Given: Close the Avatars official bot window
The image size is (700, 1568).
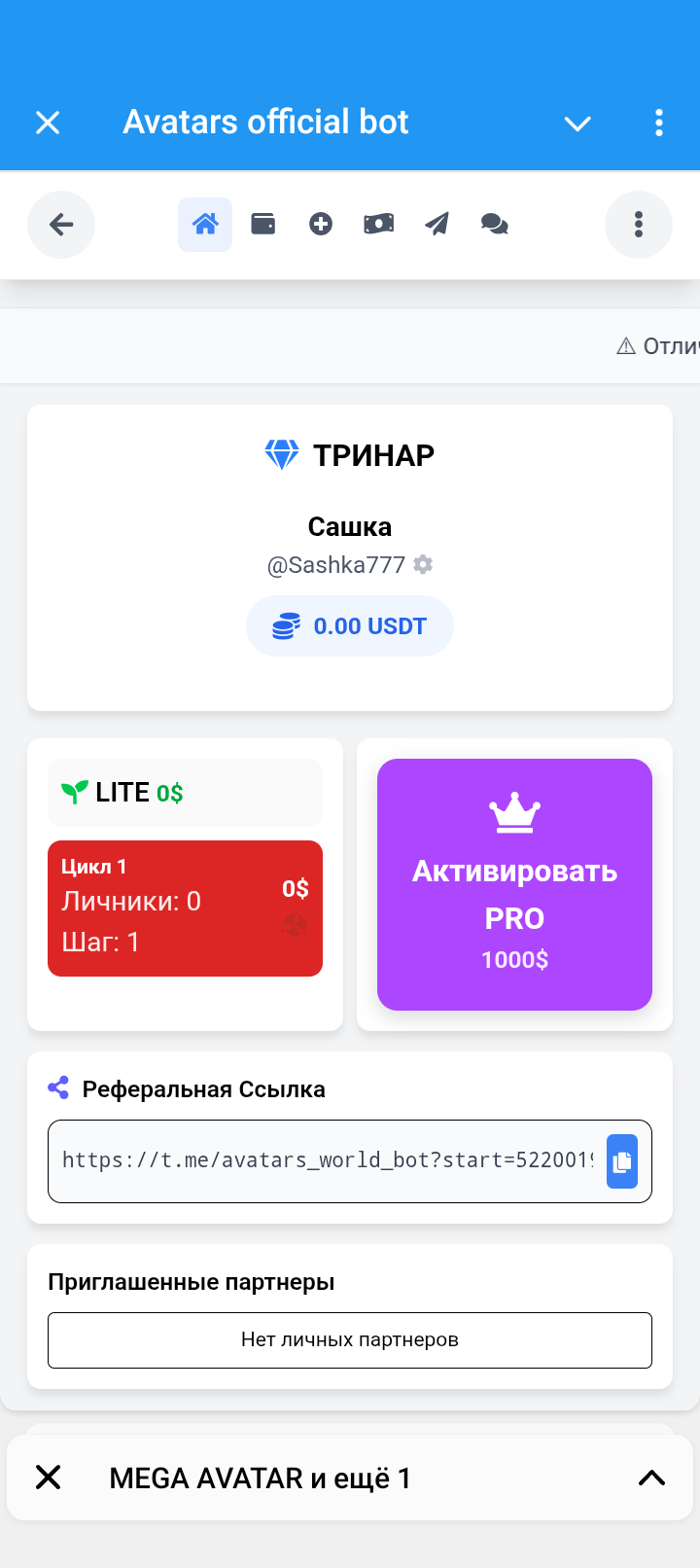Looking at the screenshot, I should pyautogui.click(x=48, y=123).
